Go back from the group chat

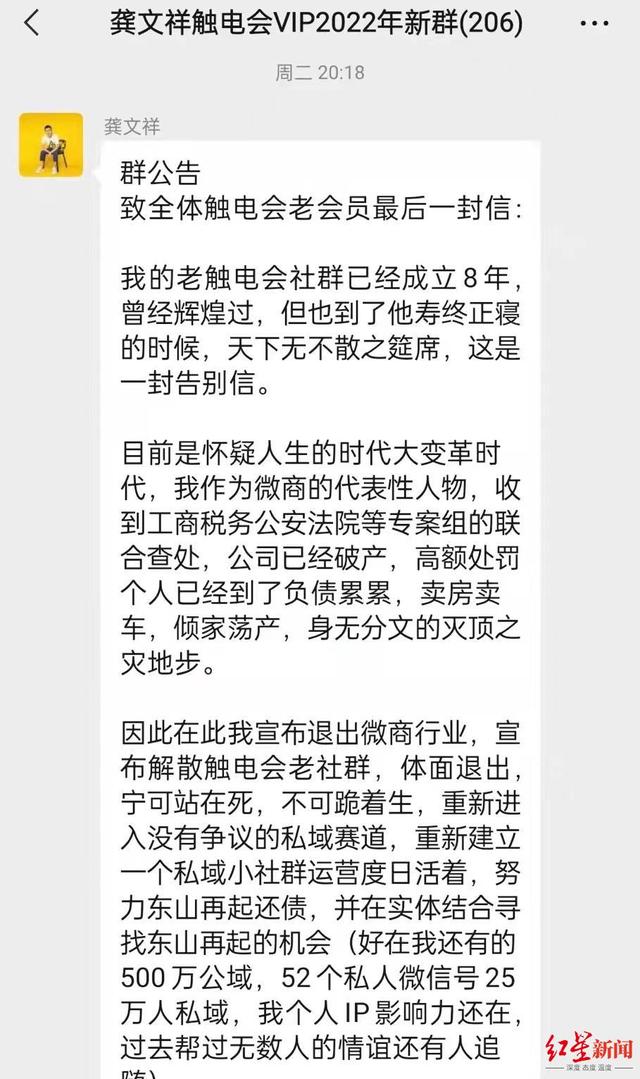[x=32, y=23]
